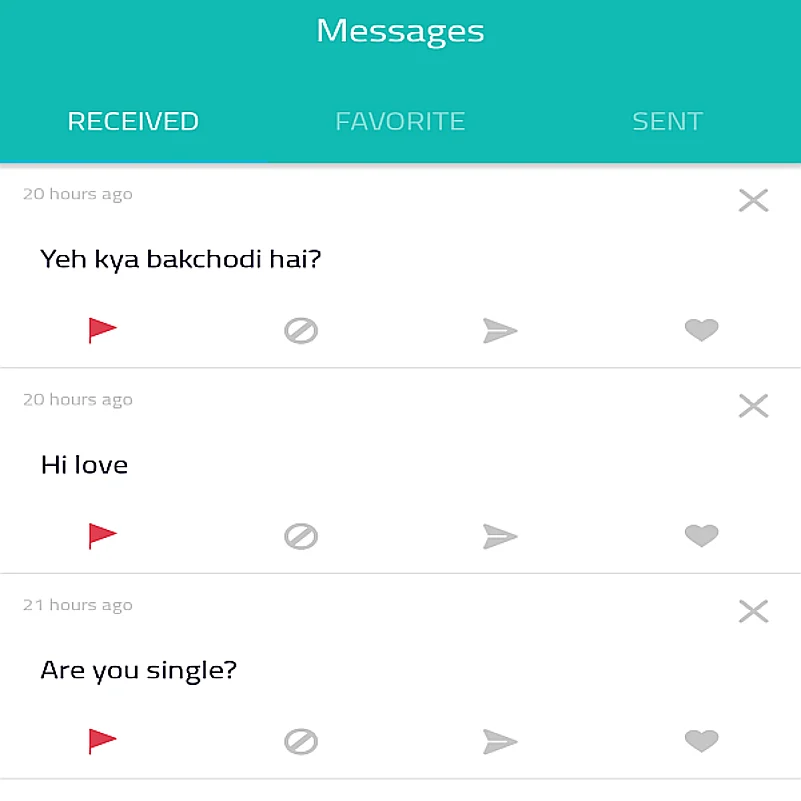The height and width of the screenshot is (801, 801).
Task: Block sender of "Are you single?"
Action: 301,741
